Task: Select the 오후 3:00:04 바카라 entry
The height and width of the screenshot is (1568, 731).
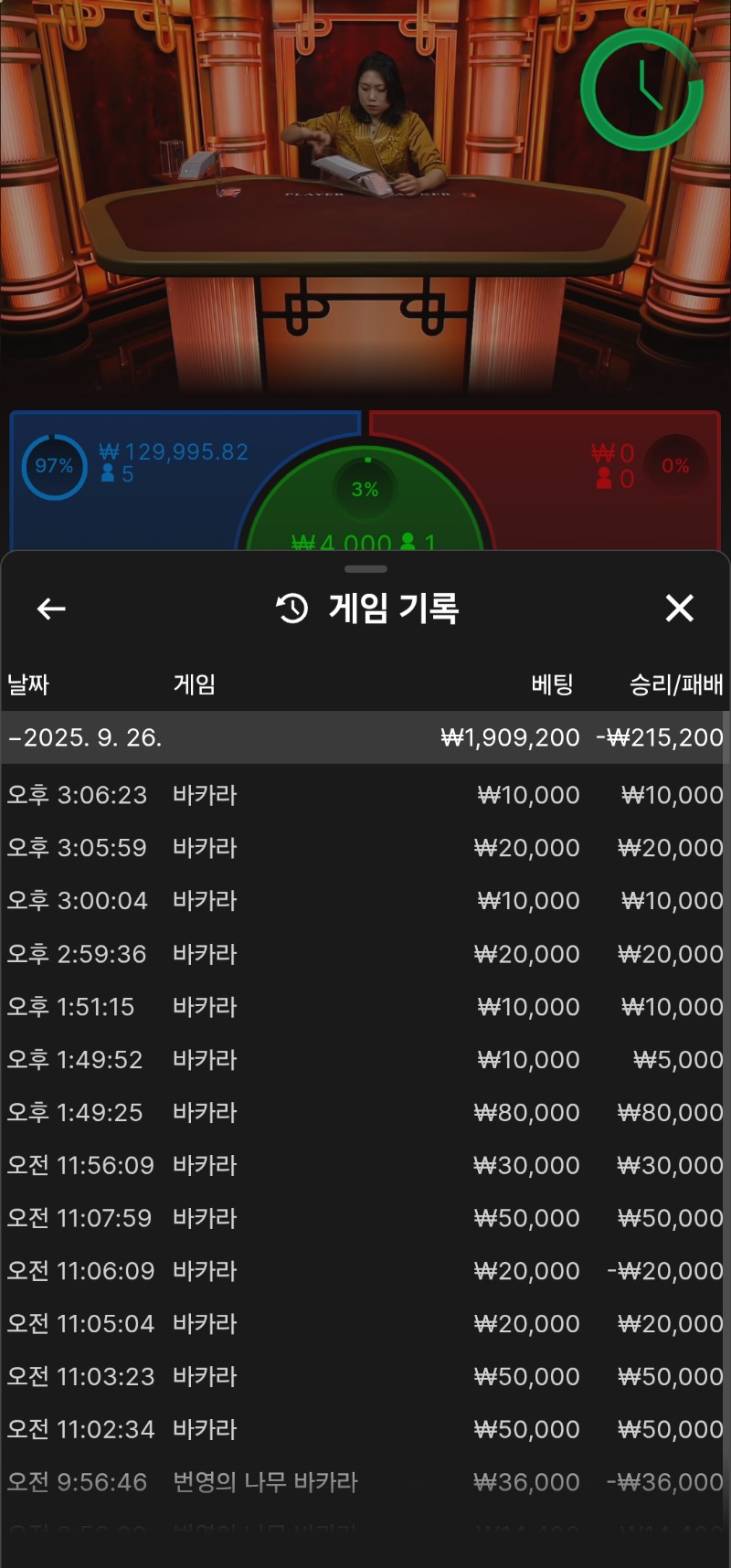Action: pyautogui.click(x=365, y=901)
